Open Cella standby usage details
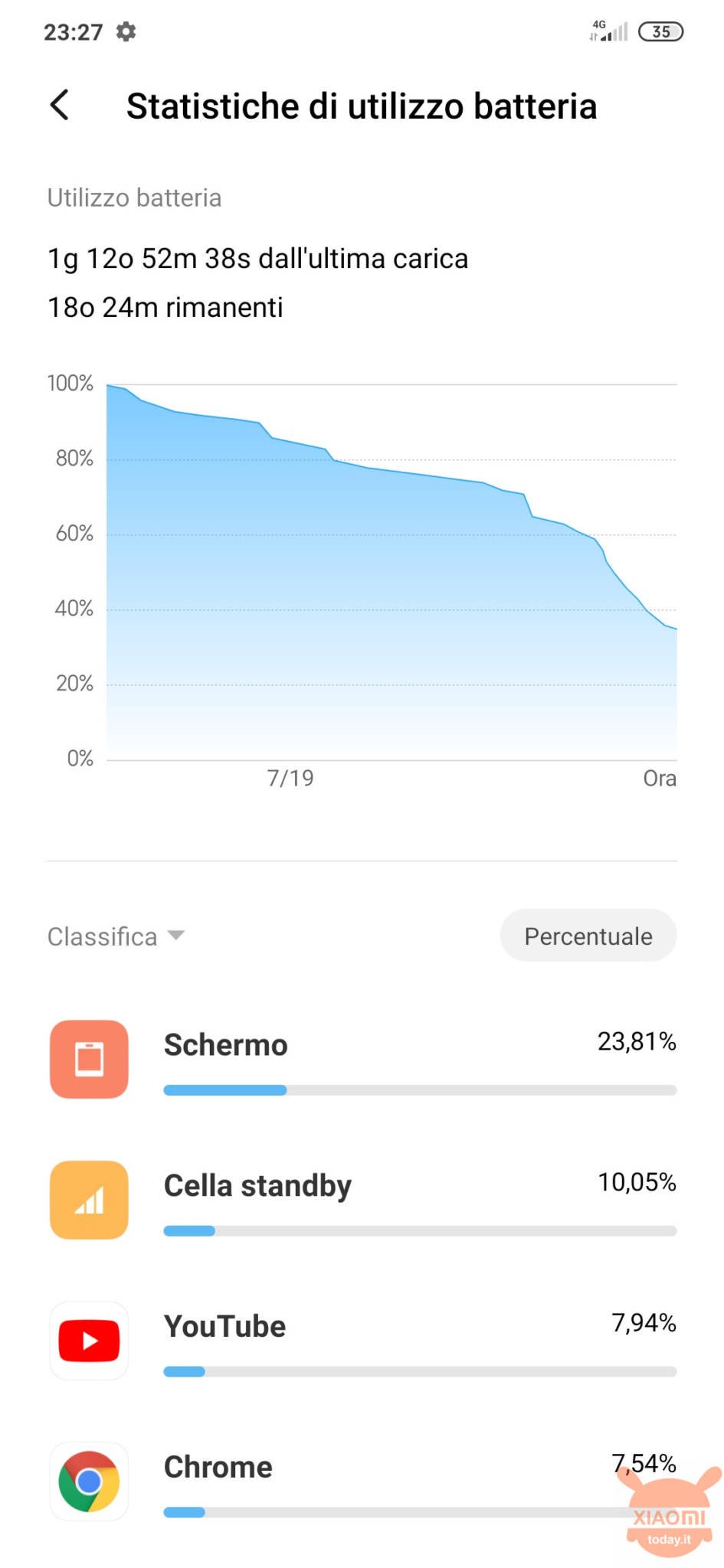This screenshot has width=724, height=1568. point(362,1200)
